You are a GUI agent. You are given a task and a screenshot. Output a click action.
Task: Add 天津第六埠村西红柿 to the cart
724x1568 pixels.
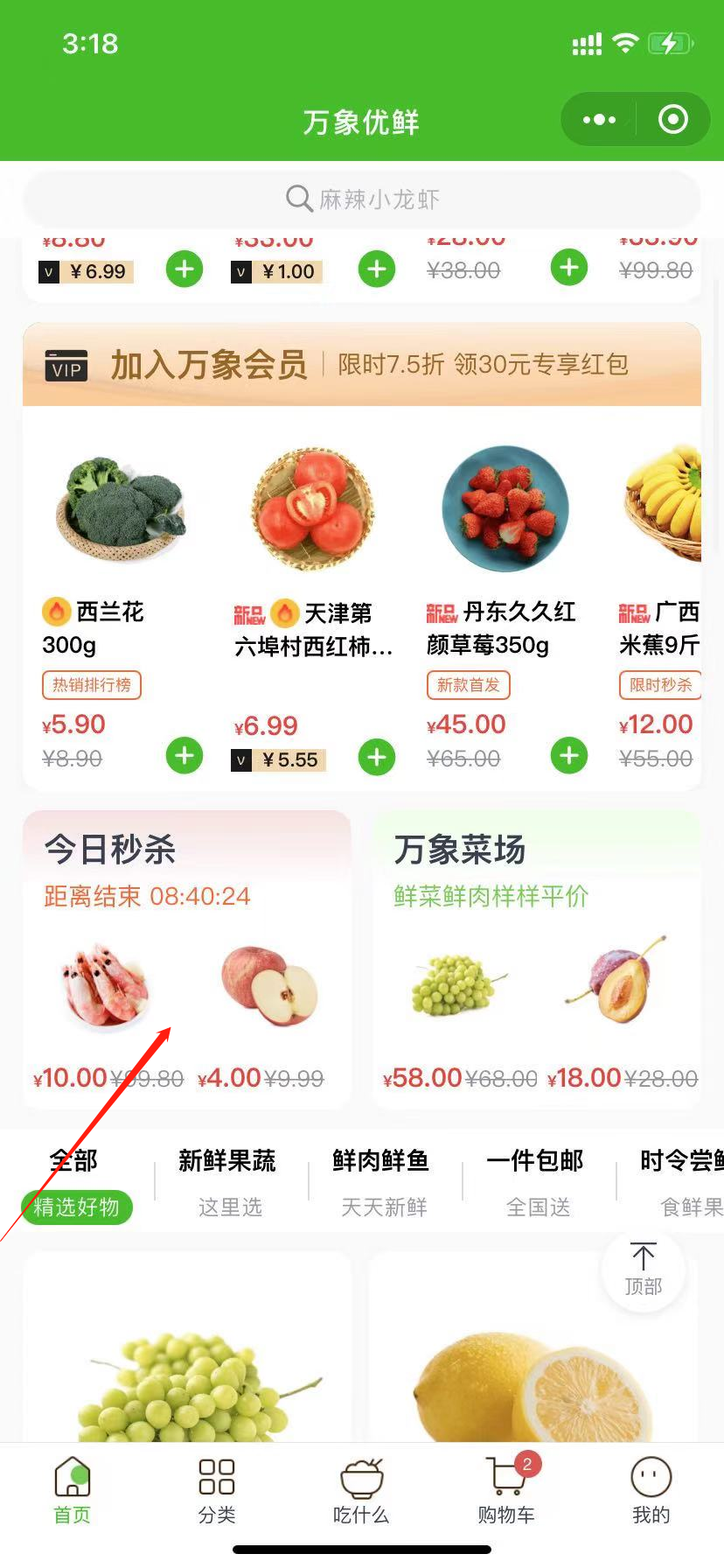(377, 757)
